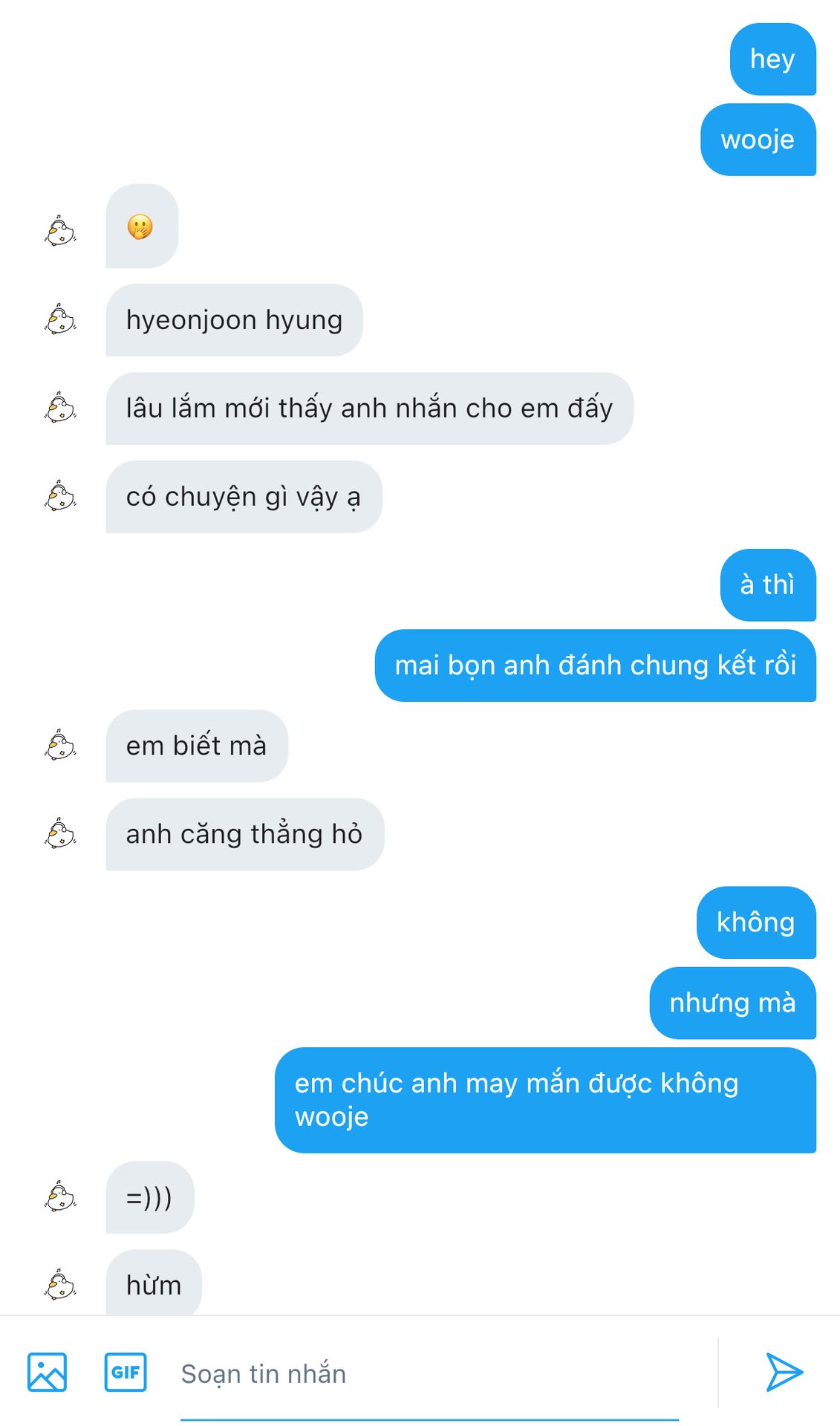Send the message with the arrow icon

click(x=784, y=1372)
